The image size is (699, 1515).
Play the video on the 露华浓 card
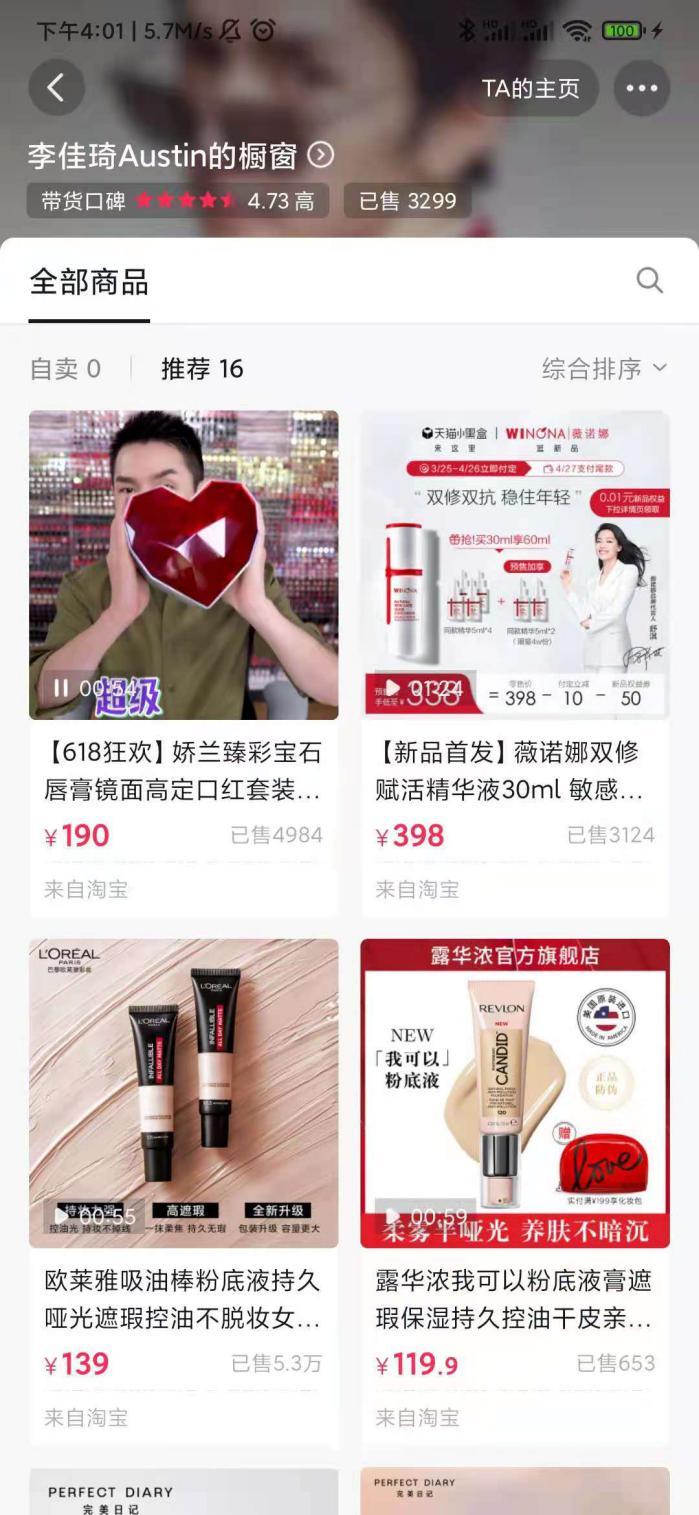click(x=393, y=1216)
